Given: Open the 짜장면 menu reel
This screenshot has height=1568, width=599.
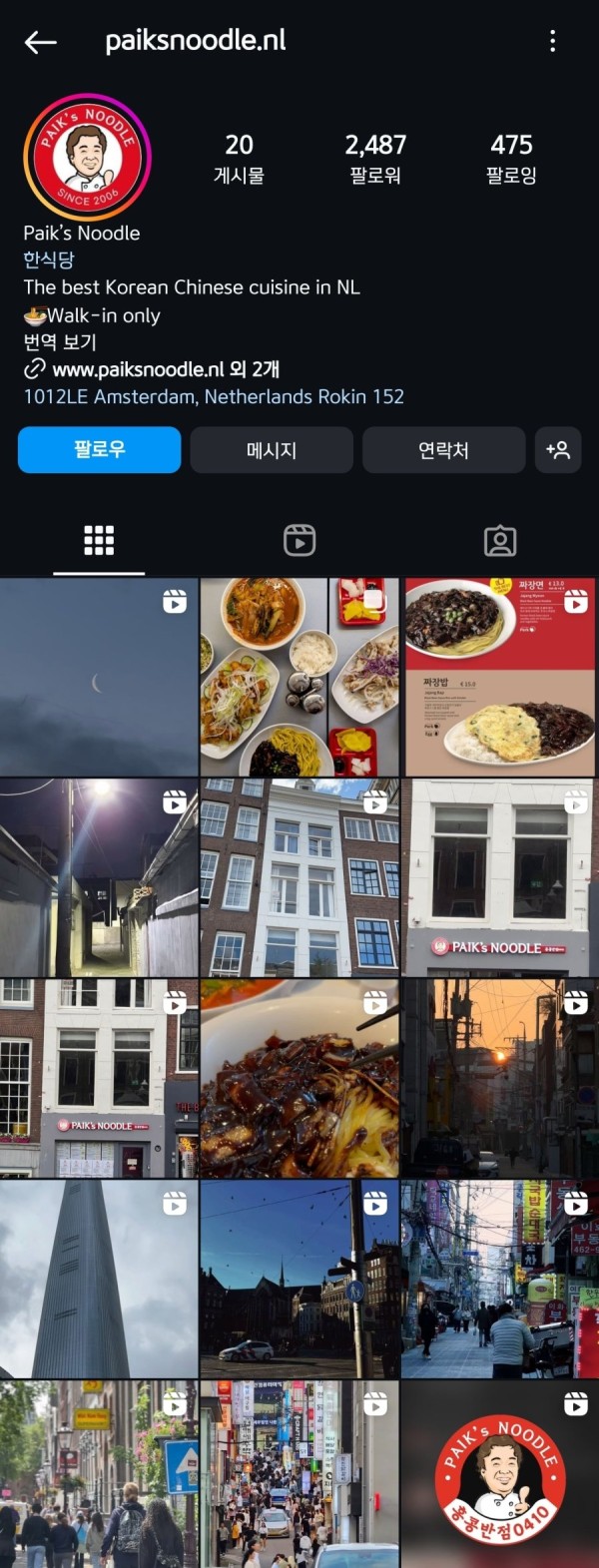Looking at the screenshot, I should [499, 677].
